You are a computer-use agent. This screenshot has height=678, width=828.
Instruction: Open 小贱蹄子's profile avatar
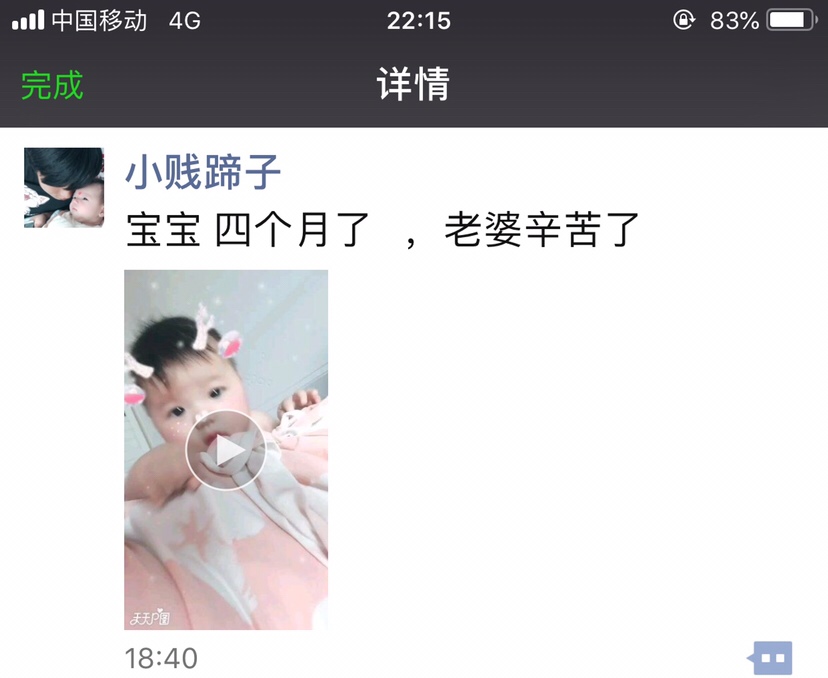pos(64,188)
